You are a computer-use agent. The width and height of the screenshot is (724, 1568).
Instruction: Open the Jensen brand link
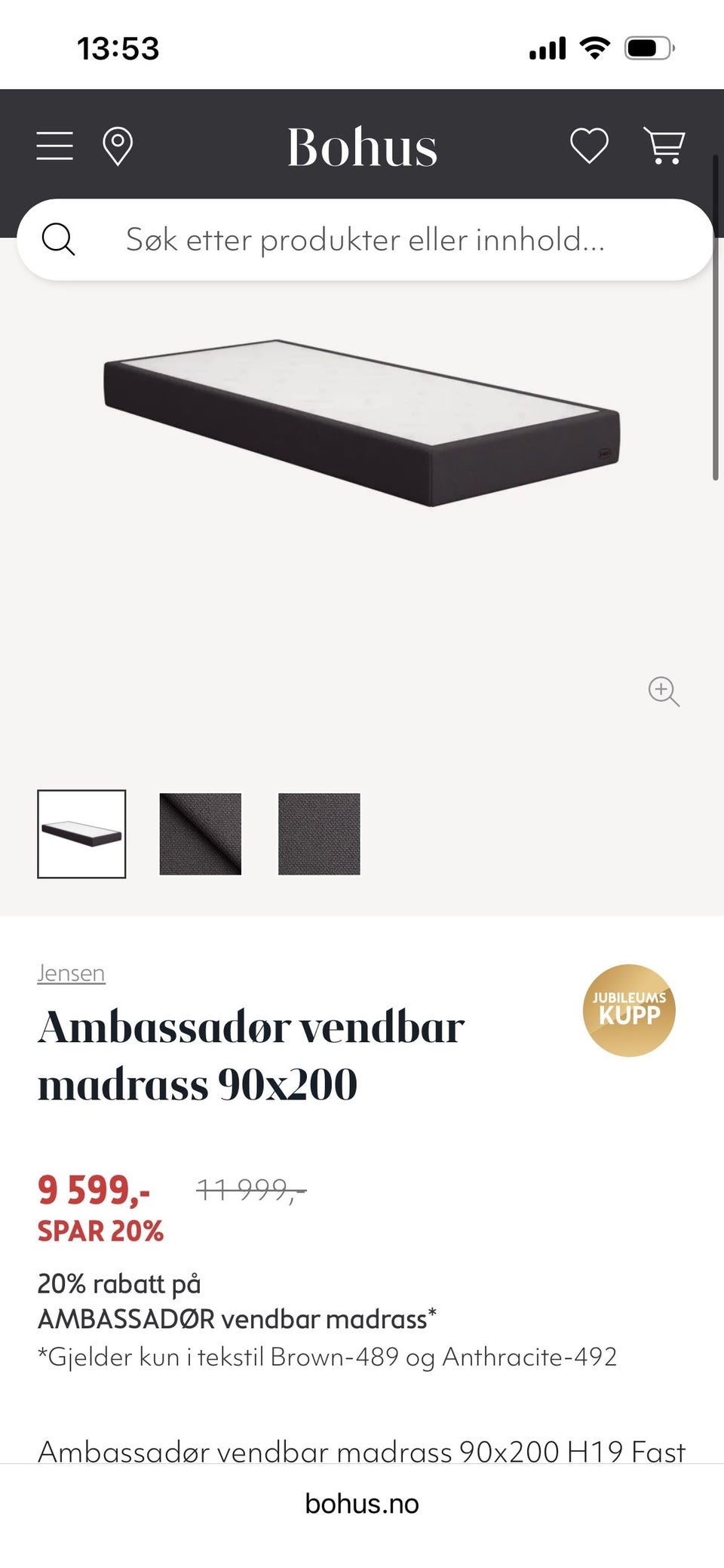[71, 973]
